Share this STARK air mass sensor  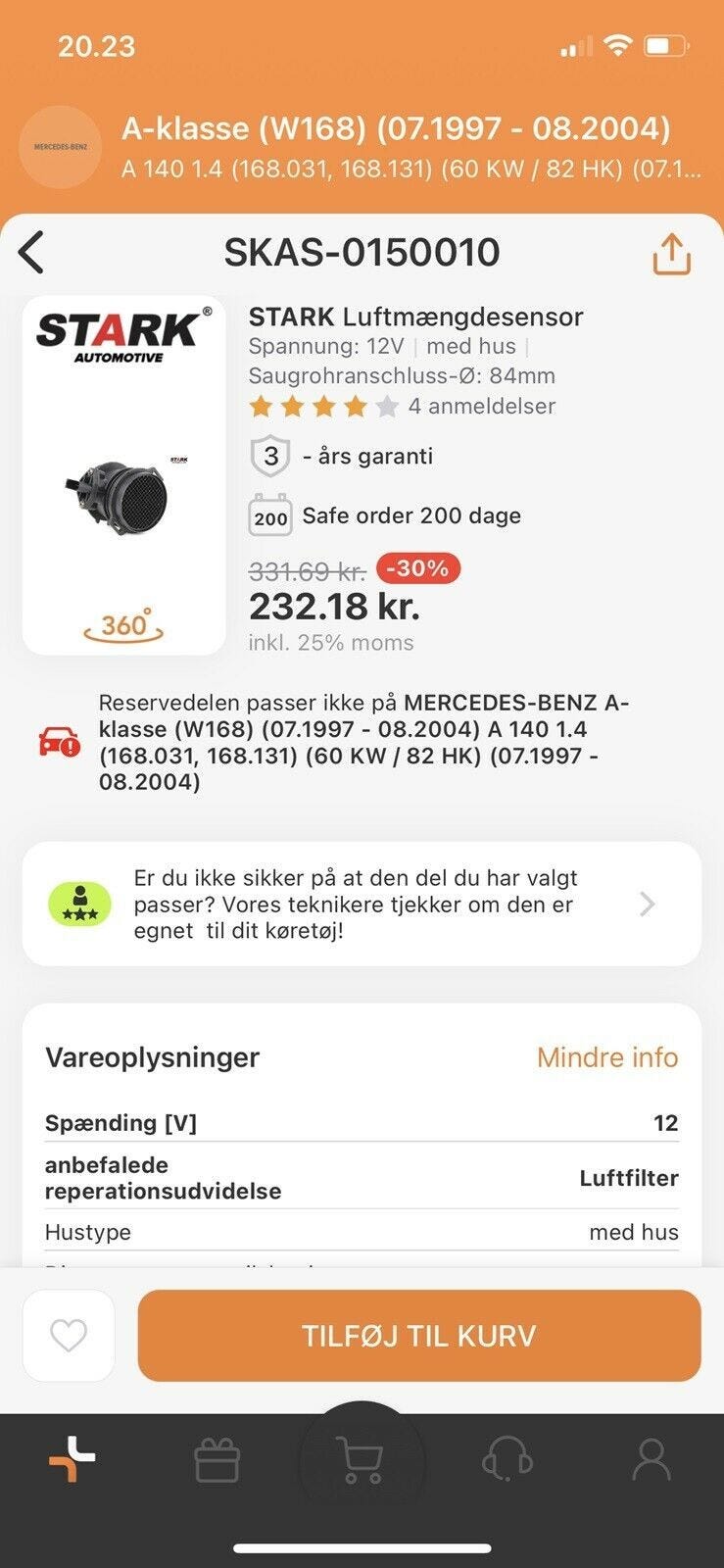(671, 255)
